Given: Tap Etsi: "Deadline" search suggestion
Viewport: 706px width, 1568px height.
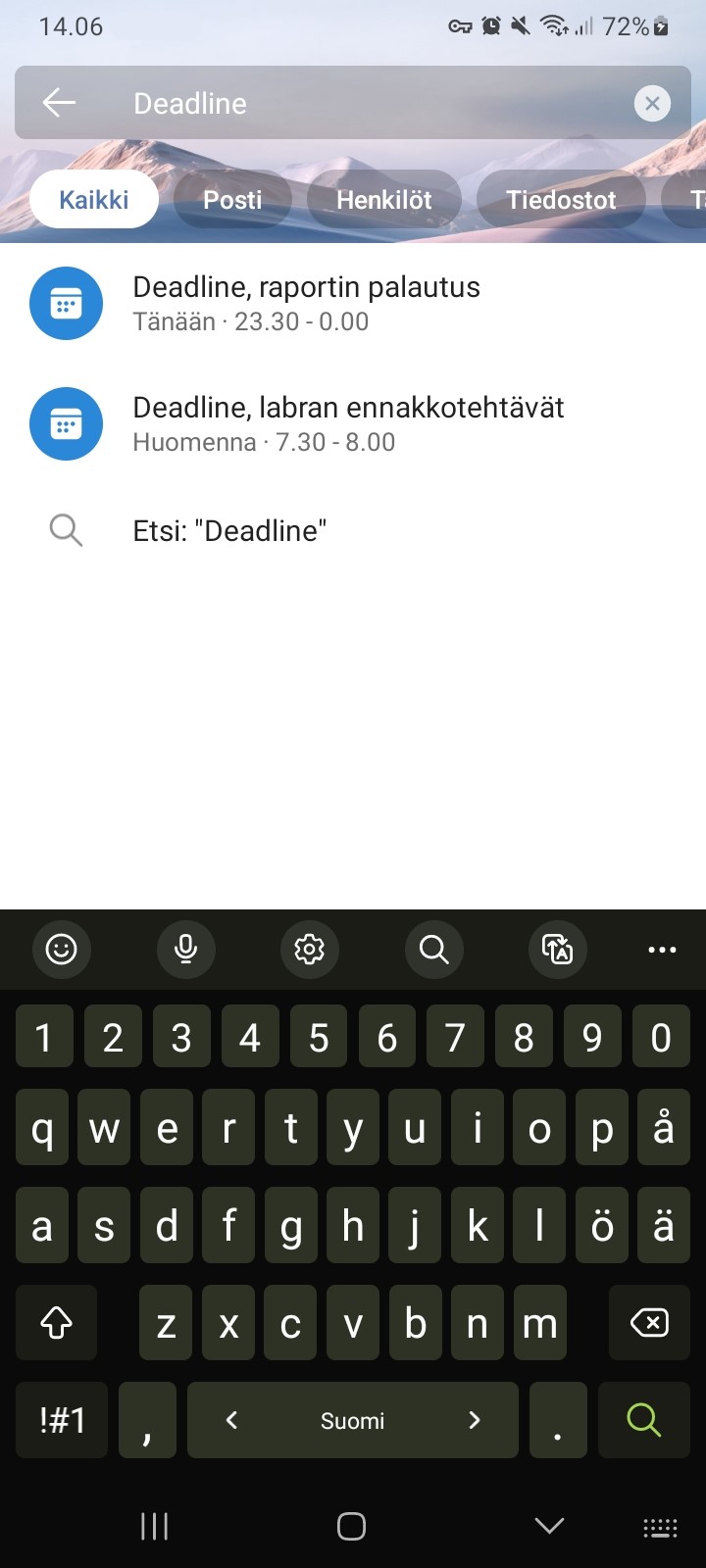Looking at the screenshot, I should tap(353, 530).
